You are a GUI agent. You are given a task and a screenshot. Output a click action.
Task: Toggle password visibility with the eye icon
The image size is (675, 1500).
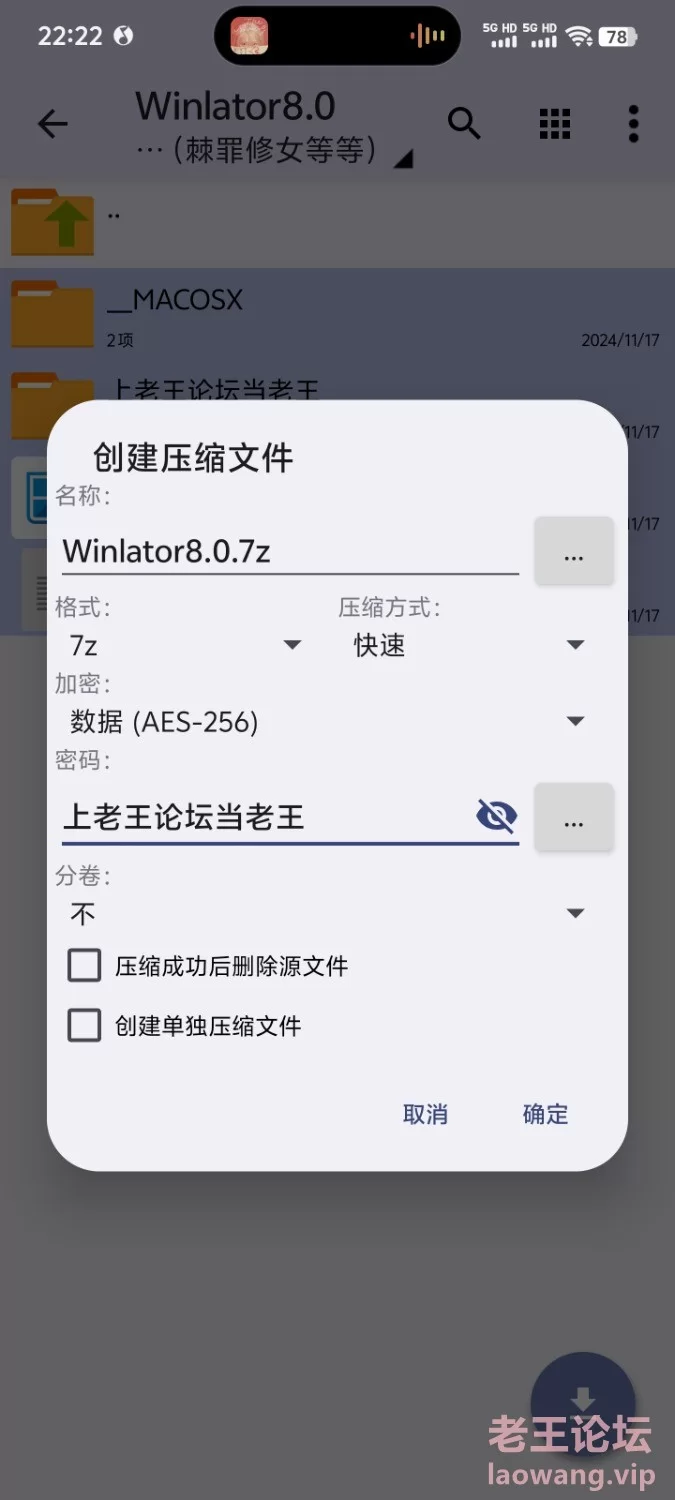[496, 817]
